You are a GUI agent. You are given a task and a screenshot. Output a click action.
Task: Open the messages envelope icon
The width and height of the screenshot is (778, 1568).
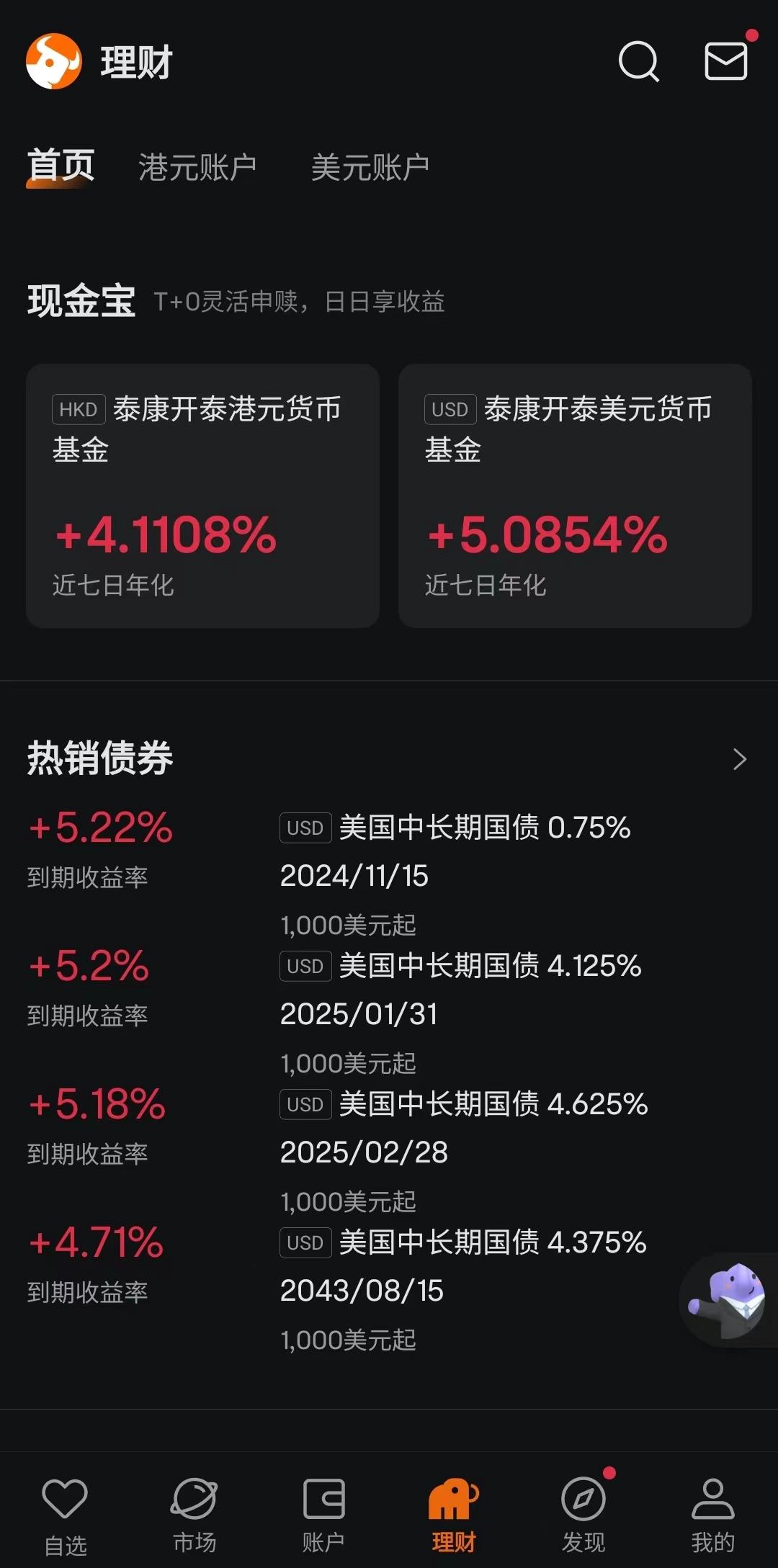(x=725, y=62)
